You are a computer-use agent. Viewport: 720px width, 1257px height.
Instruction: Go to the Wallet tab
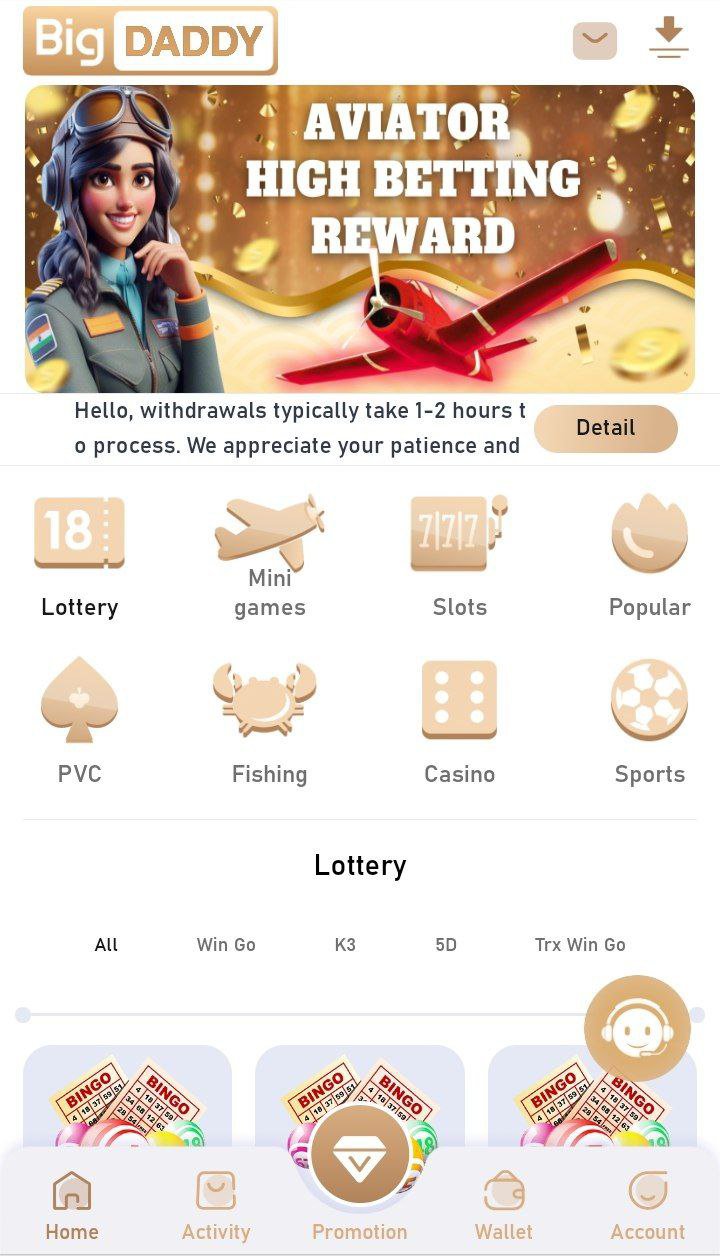(x=504, y=1206)
